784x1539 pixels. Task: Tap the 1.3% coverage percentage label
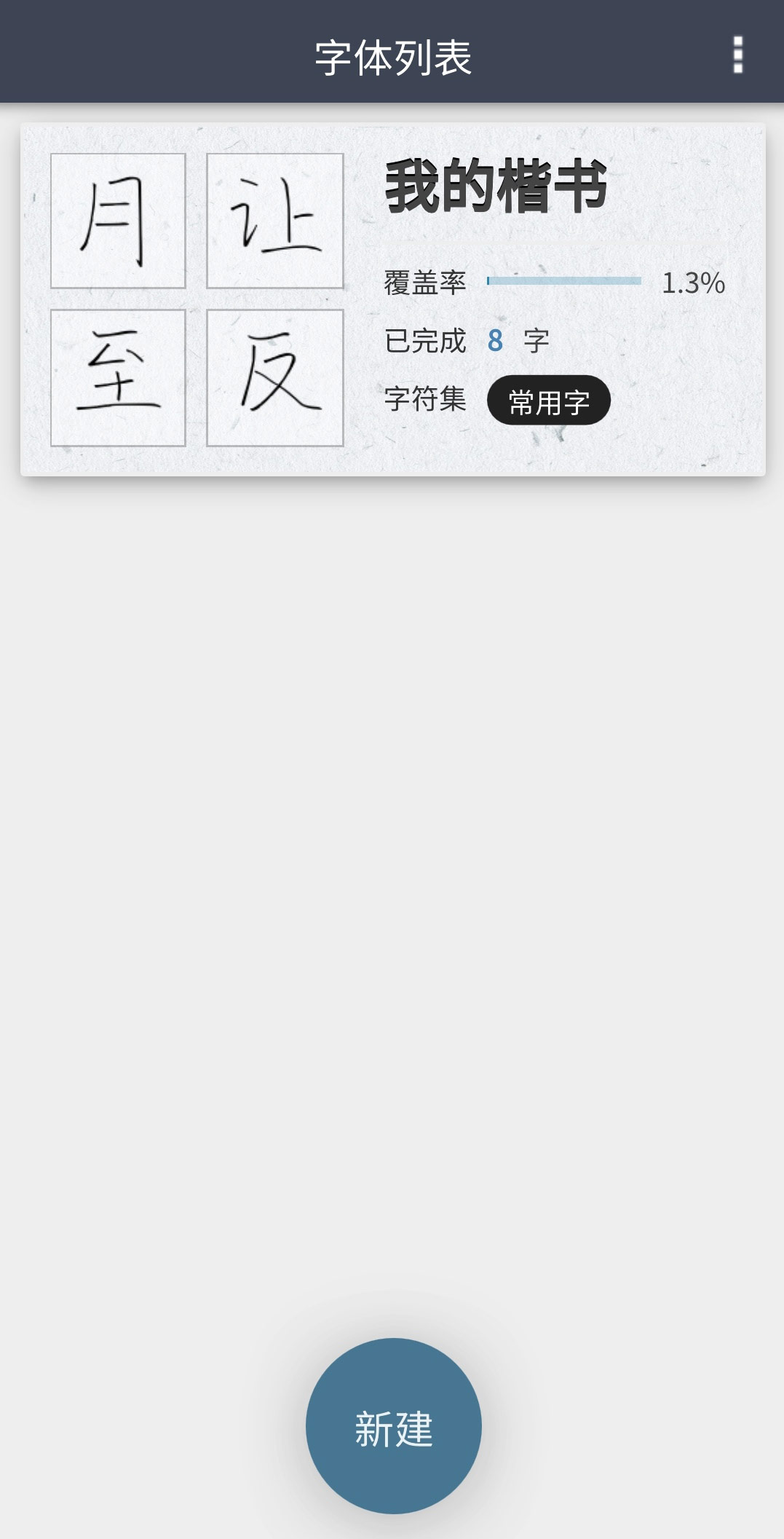click(x=693, y=284)
